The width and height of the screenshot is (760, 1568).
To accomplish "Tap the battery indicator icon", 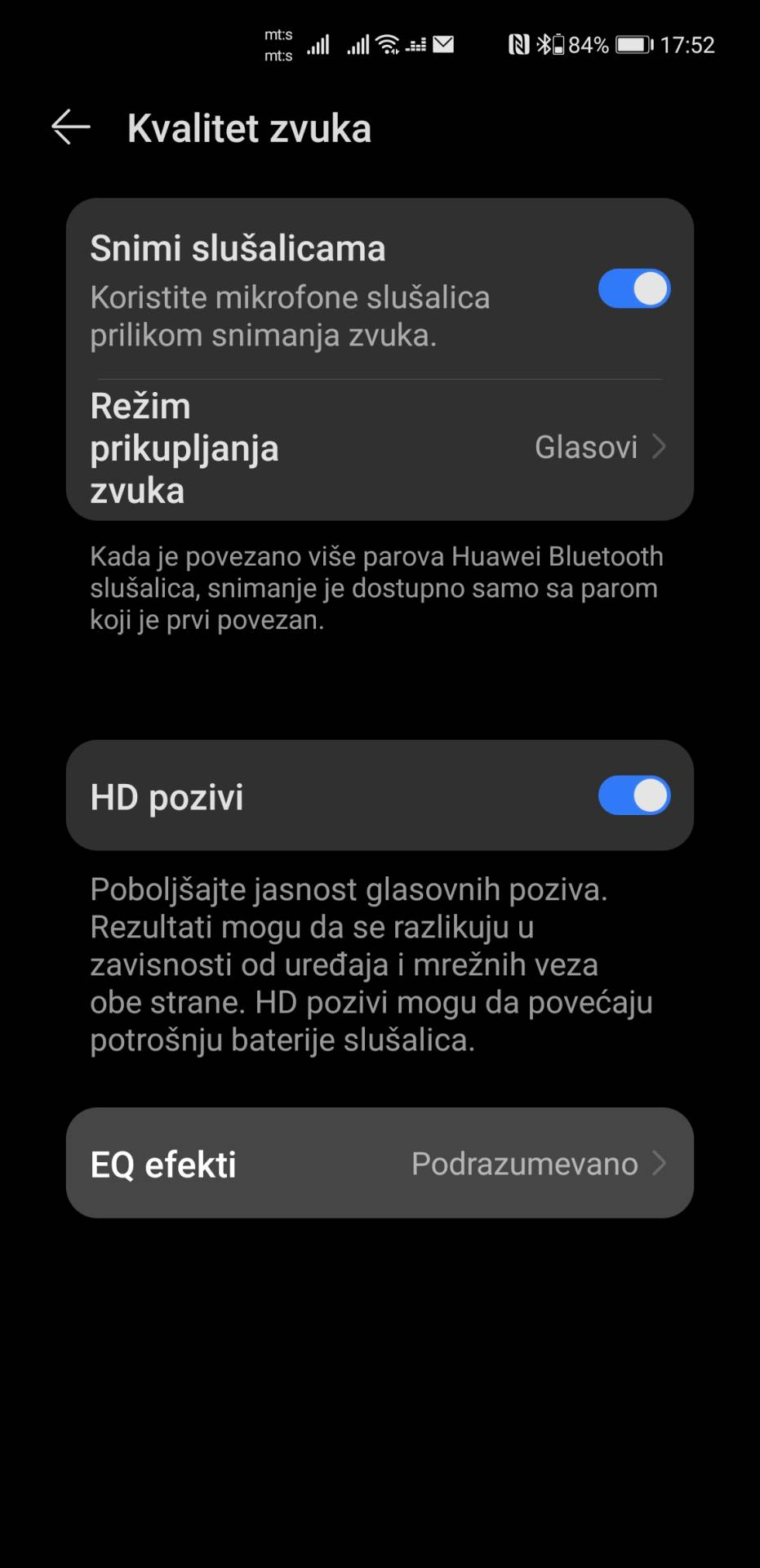I will pyautogui.click(x=635, y=43).
